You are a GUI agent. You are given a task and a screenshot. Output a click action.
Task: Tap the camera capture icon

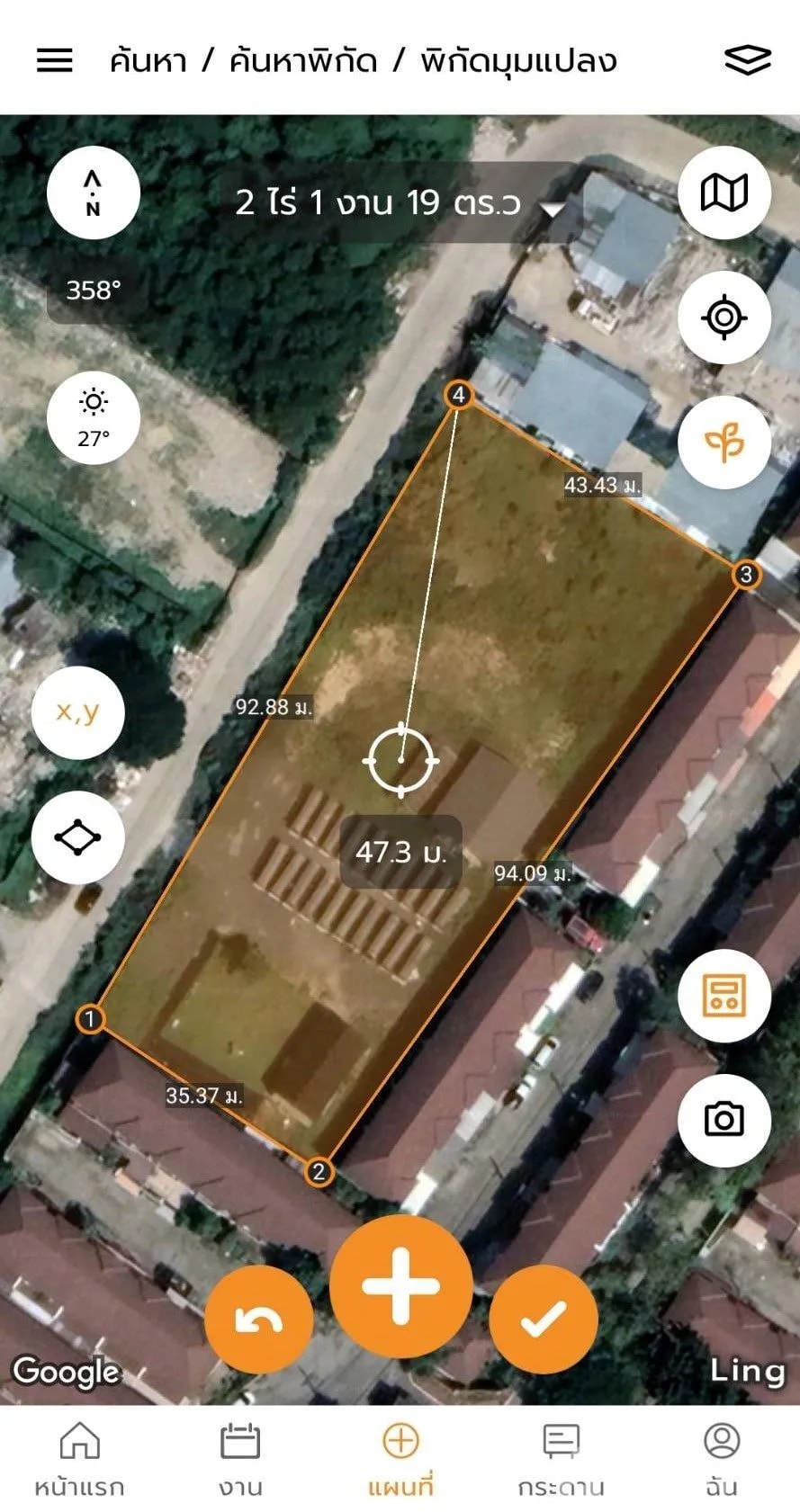tap(724, 1119)
